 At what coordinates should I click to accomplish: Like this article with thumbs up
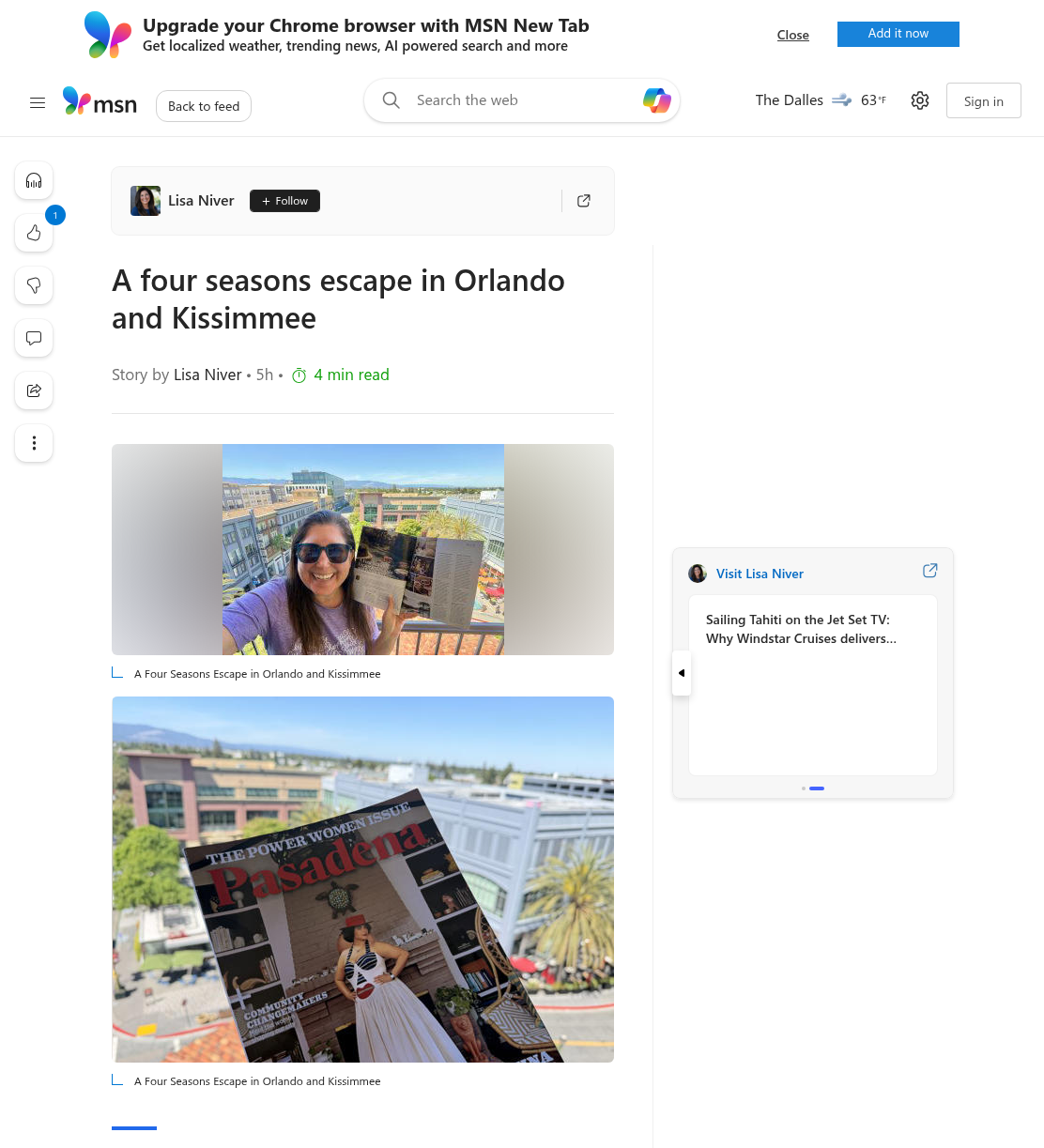(x=34, y=233)
